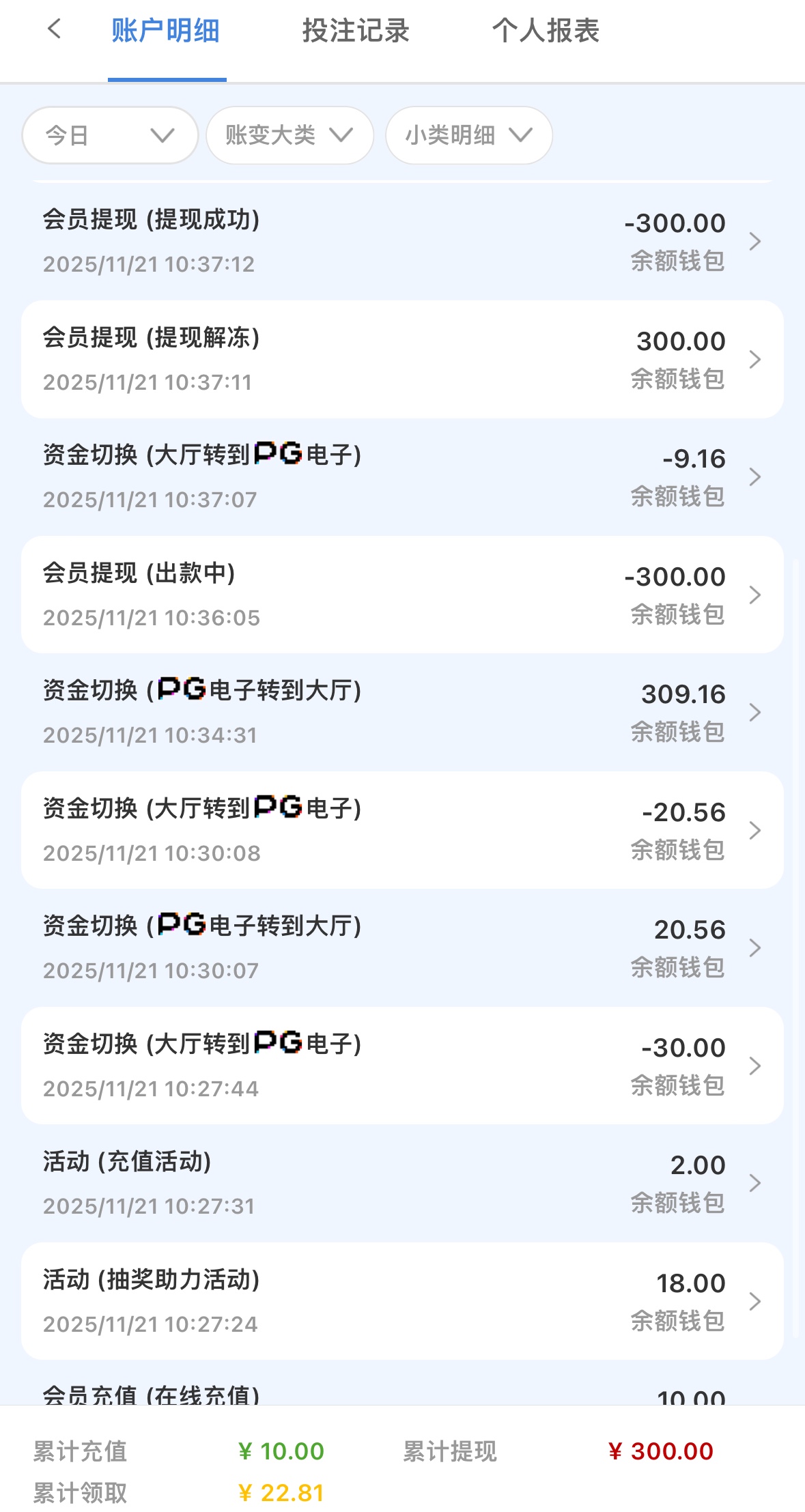805x1512 pixels.
Task: Open the 今日 date filter dropdown
Action: coord(109,135)
